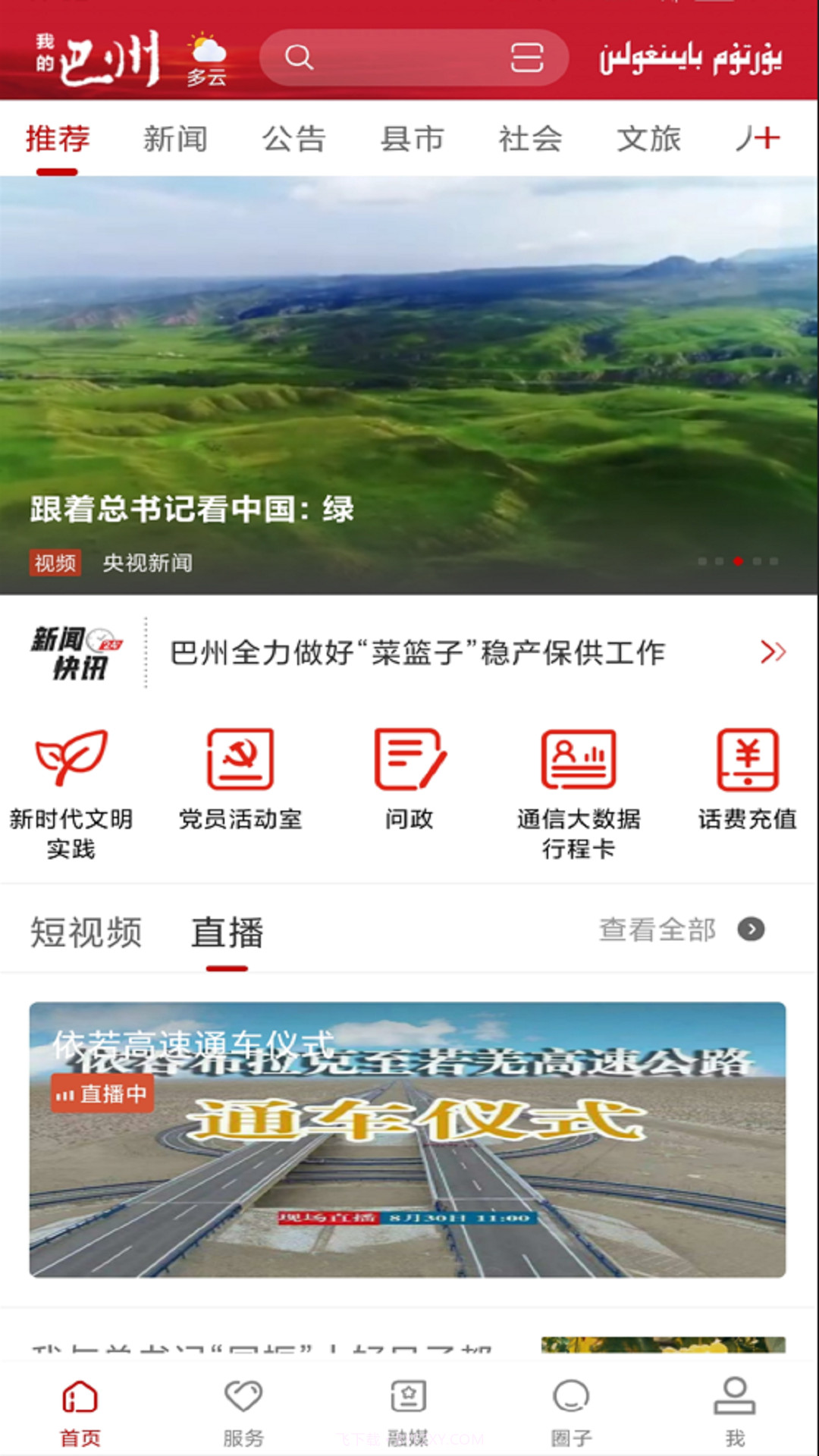This screenshot has height=1456, width=819.
Task: Tap third dot of carousel indicator
Action: tap(736, 563)
